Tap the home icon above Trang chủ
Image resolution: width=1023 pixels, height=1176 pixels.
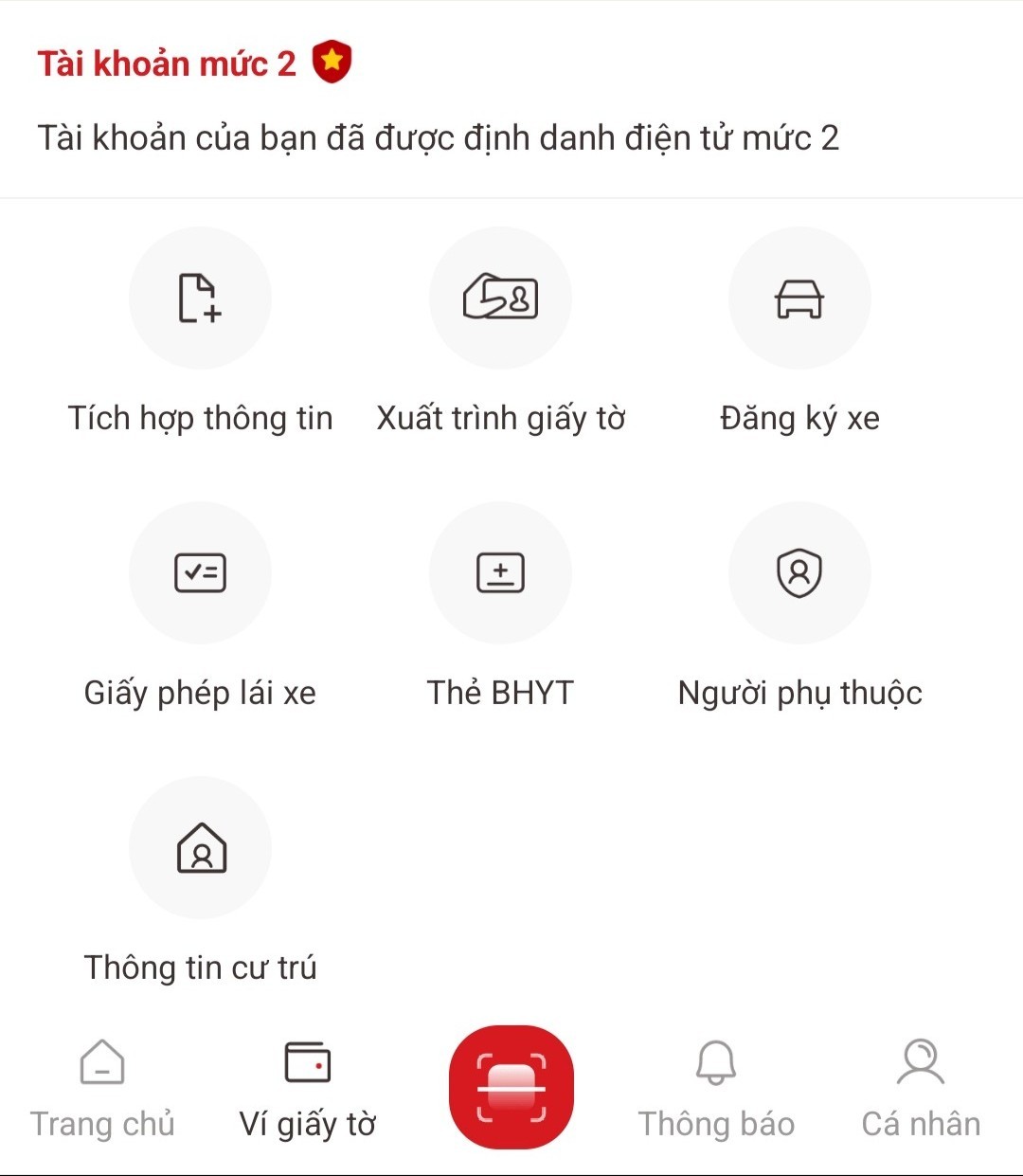pyautogui.click(x=101, y=1061)
